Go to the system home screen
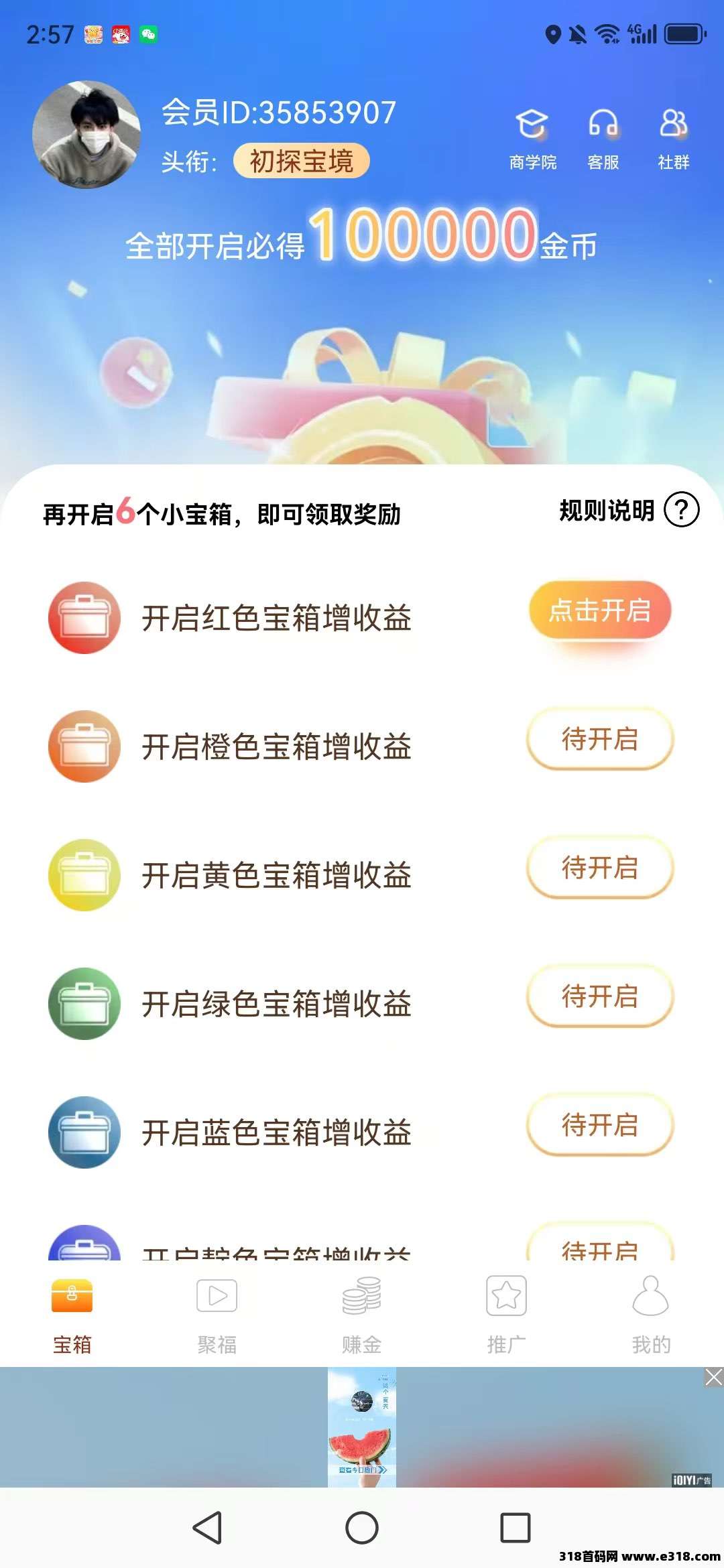This screenshot has height=1568, width=724. 362,1528
